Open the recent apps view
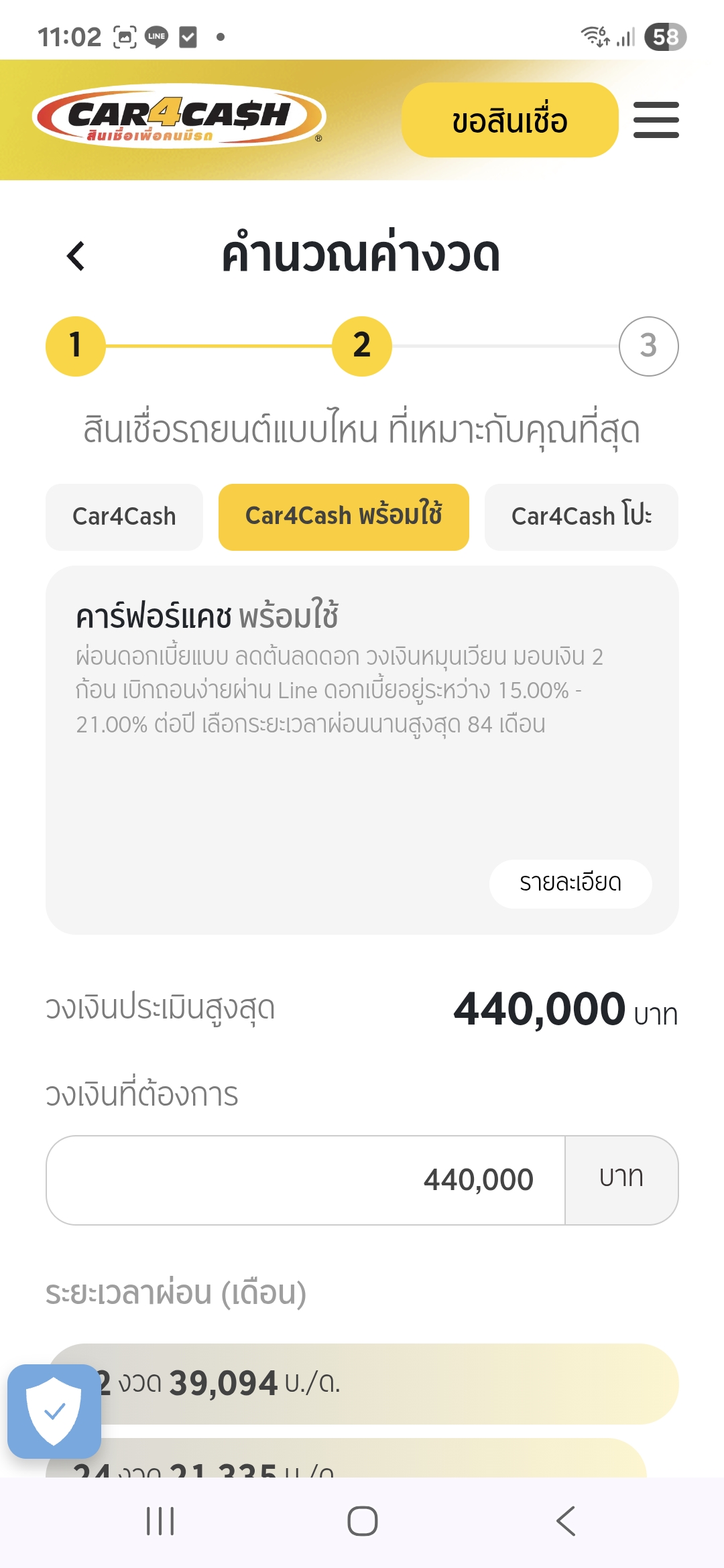 (160, 1521)
